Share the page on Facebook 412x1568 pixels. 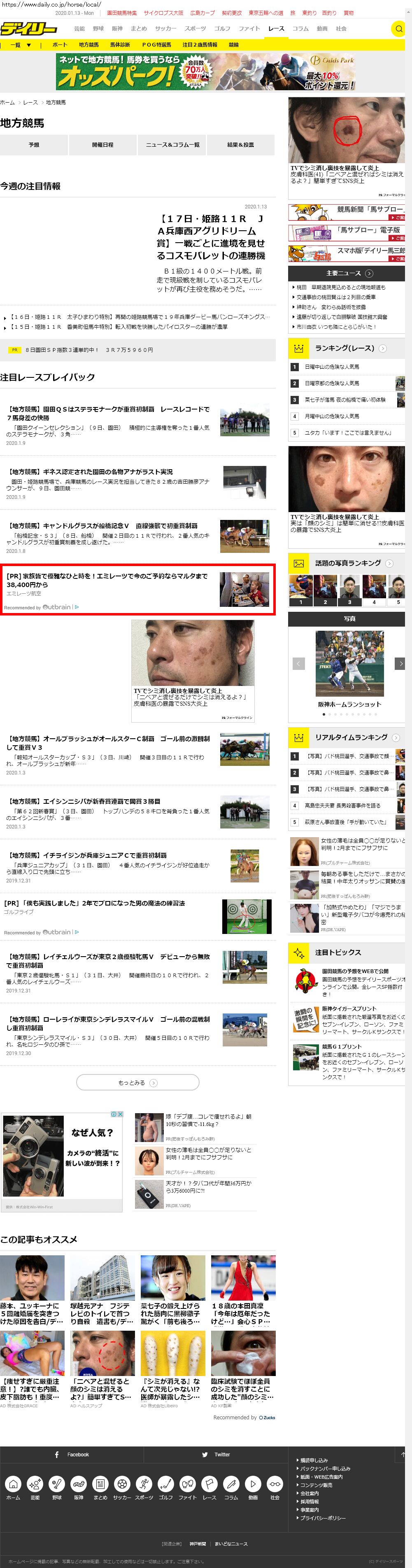pos(72,1454)
